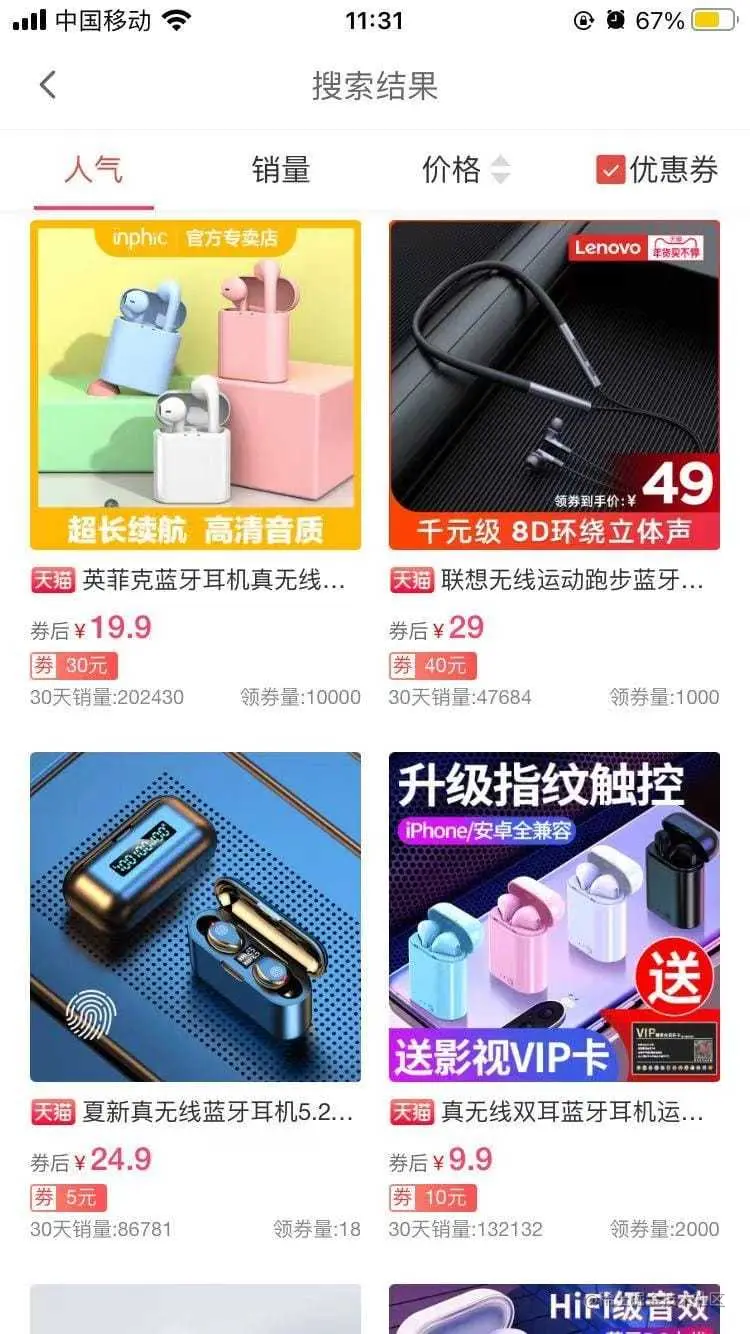This screenshot has height=1334, width=750.
Task: Open the 夏新真无线蓝牙耳机 product card
Action: (x=195, y=996)
